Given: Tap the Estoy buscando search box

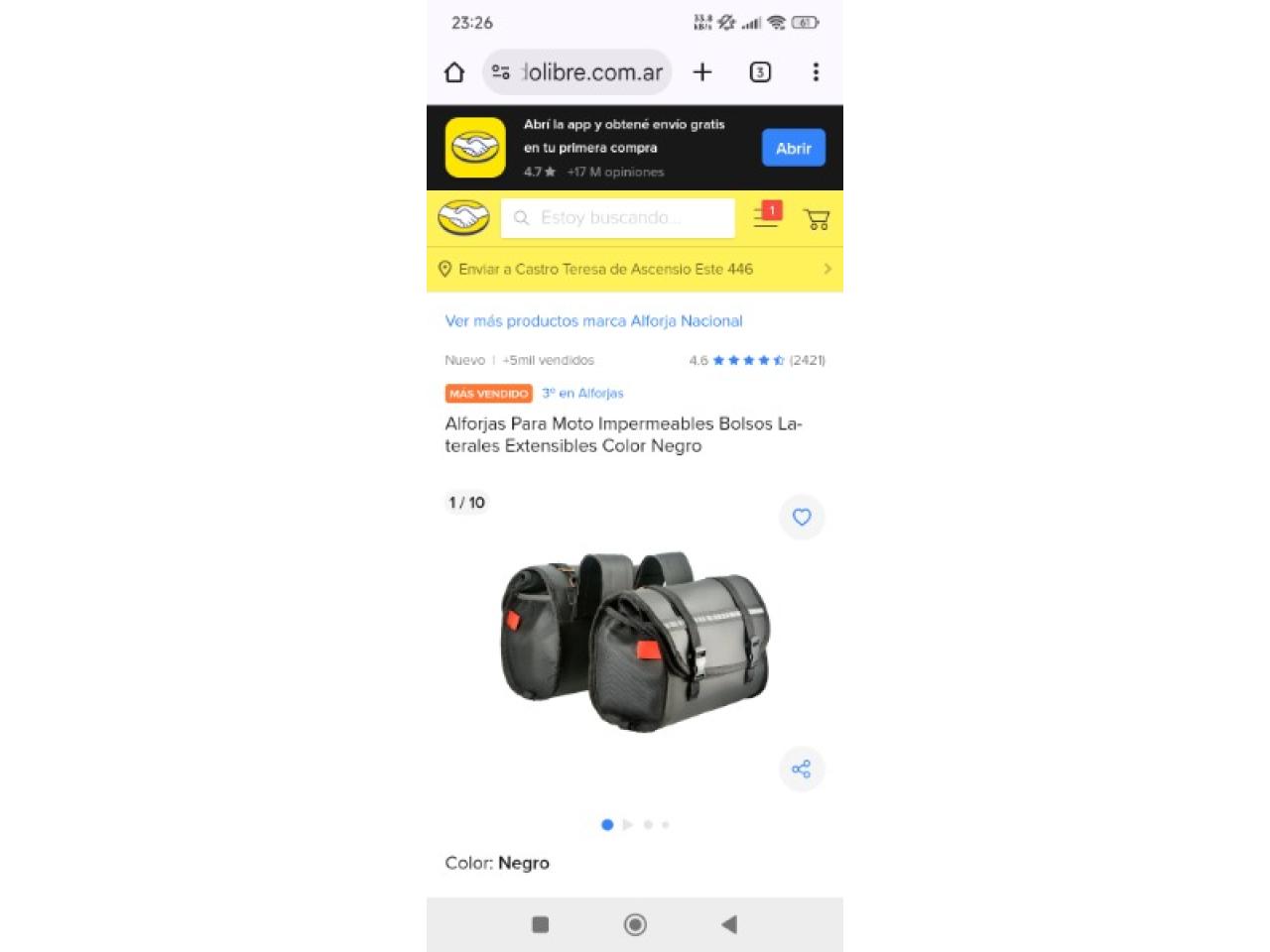Looking at the screenshot, I should coord(617,218).
